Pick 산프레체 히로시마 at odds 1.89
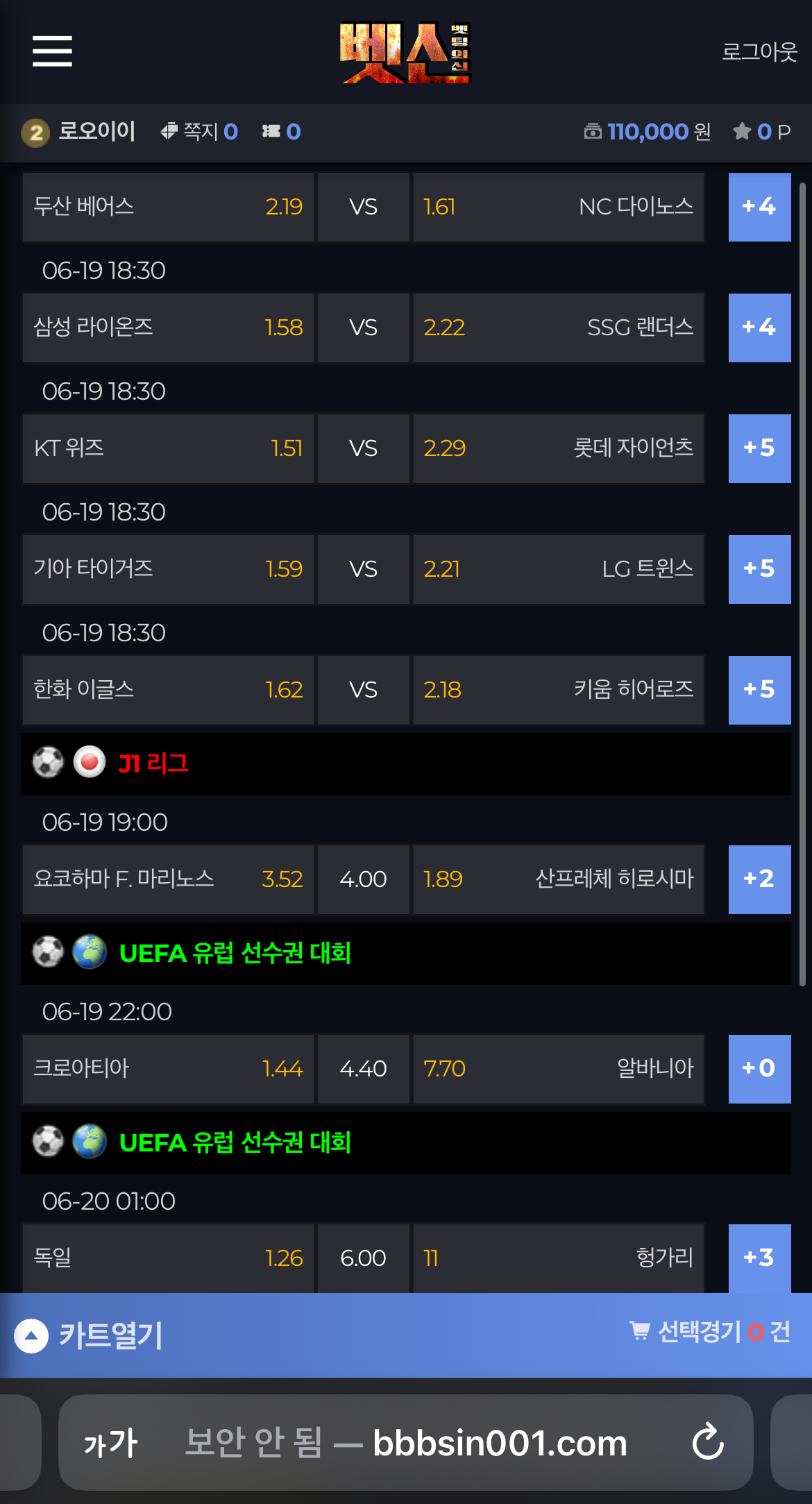Image resolution: width=812 pixels, height=1504 pixels. (x=559, y=879)
